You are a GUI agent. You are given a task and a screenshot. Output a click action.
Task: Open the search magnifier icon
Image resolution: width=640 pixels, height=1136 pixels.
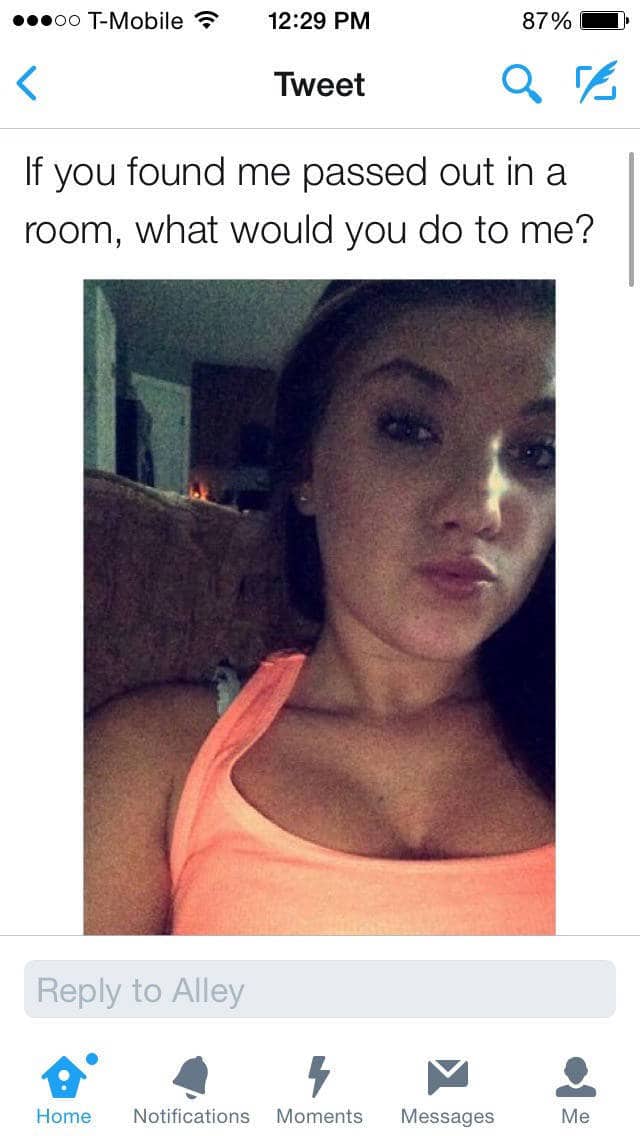point(520,84)
